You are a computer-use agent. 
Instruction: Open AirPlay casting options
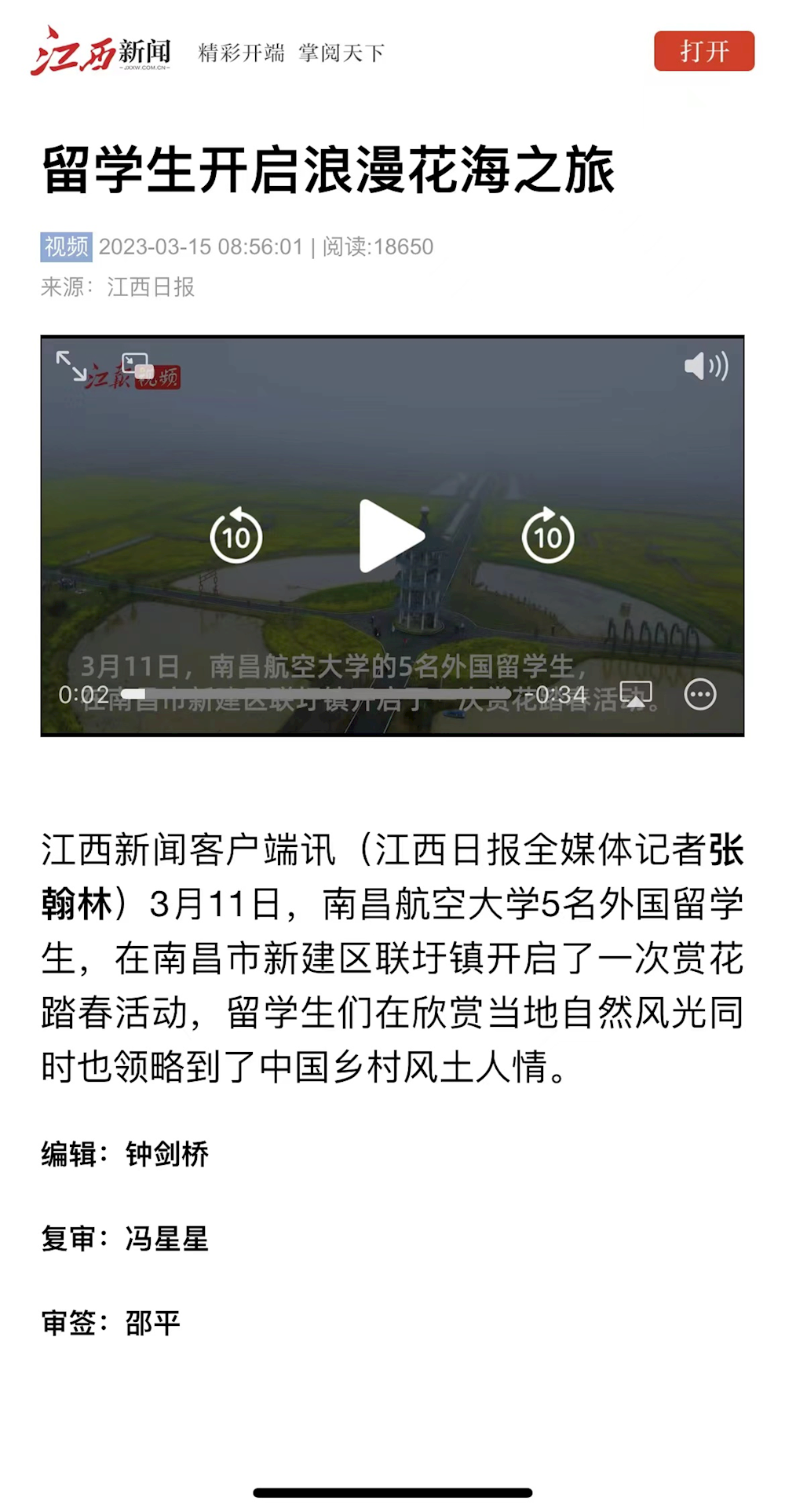click(635, 695)
